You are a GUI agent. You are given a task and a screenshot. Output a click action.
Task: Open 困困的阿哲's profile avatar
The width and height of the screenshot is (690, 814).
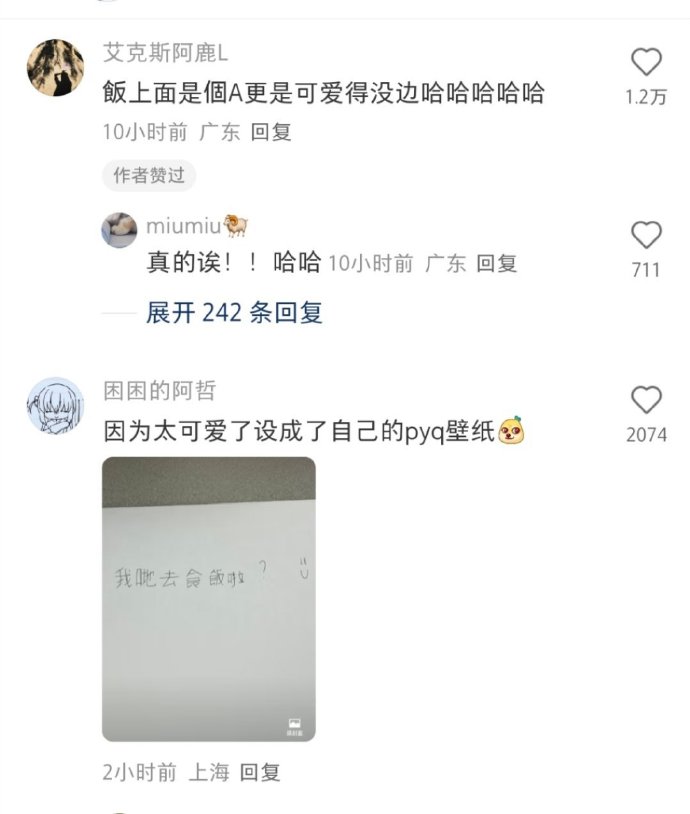[x=55, y=405]
